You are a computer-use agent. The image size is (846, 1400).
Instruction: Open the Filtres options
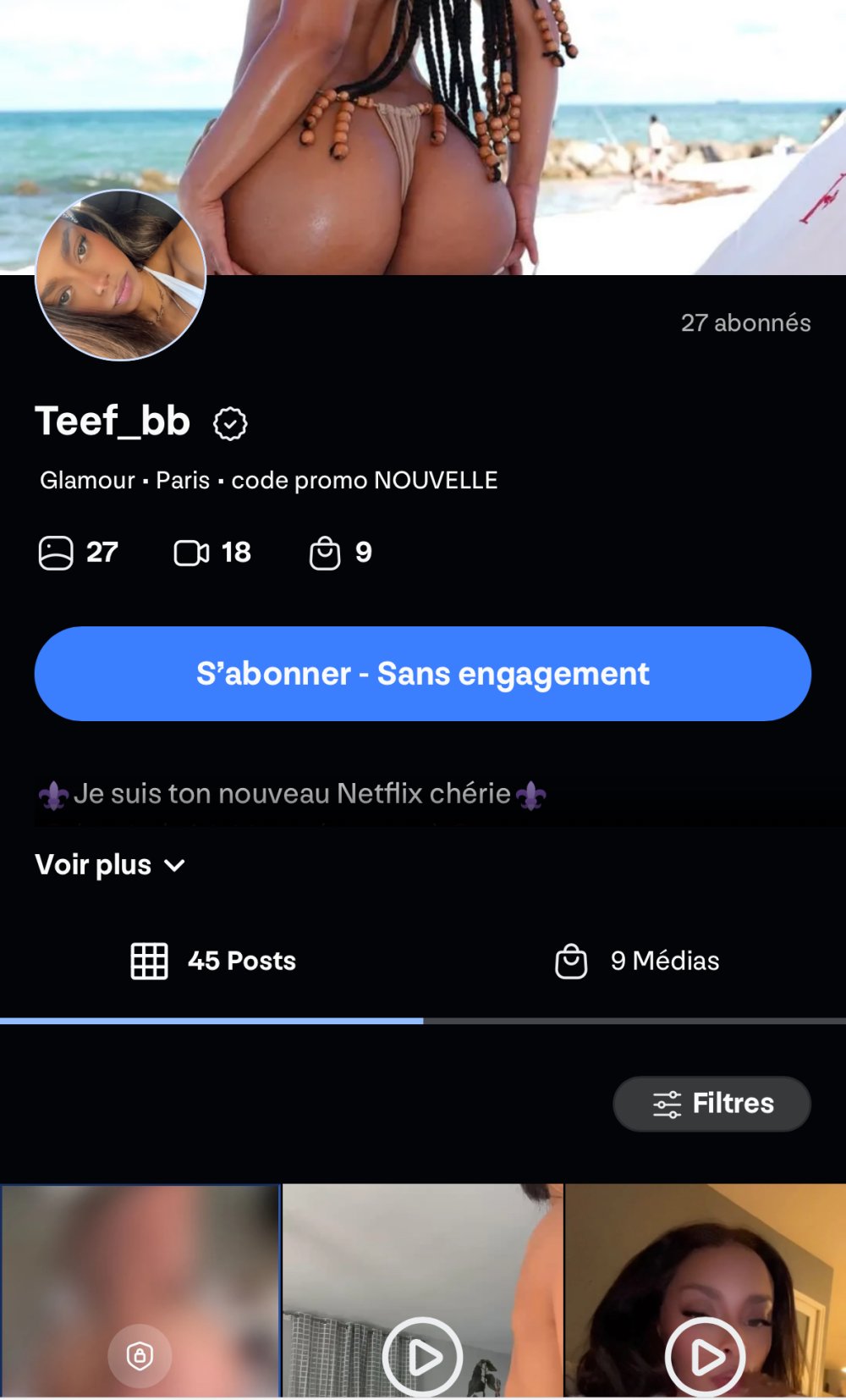tap(711, 1104)
